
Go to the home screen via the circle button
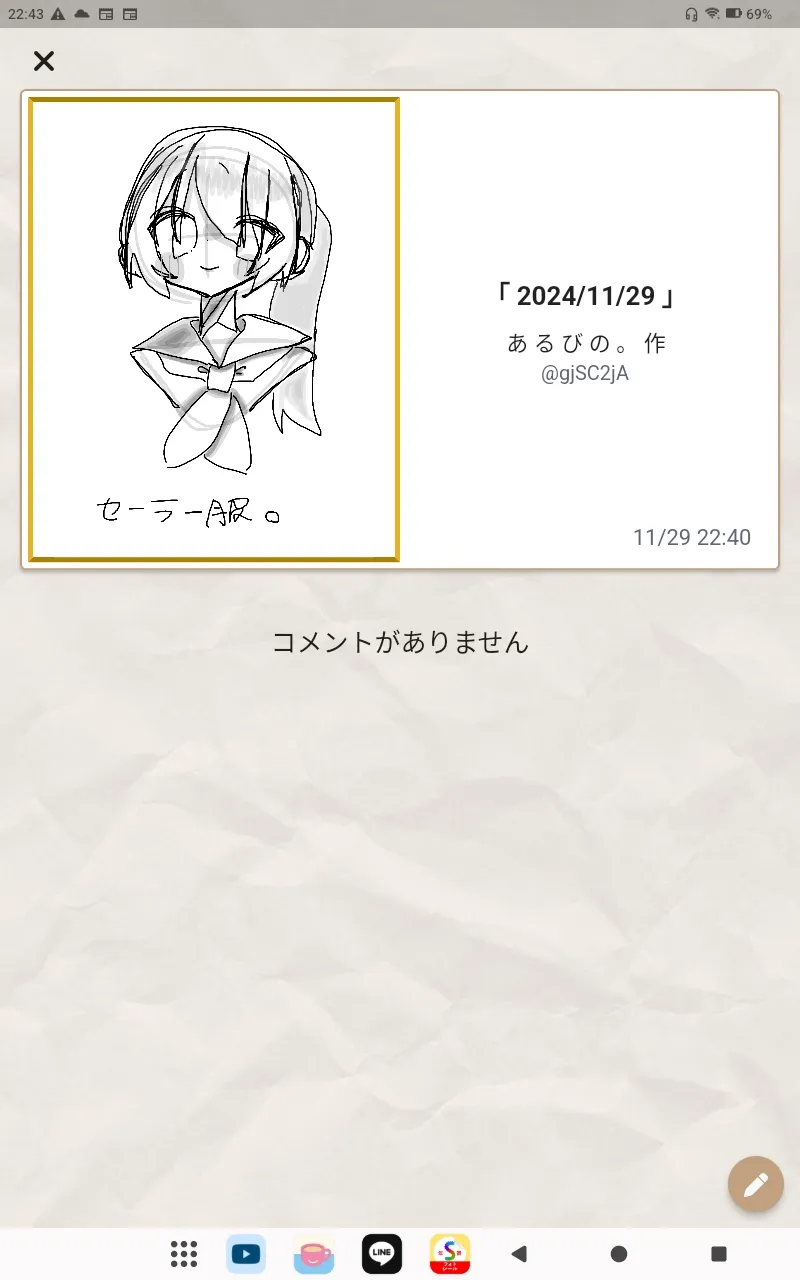pos(619,1254)
